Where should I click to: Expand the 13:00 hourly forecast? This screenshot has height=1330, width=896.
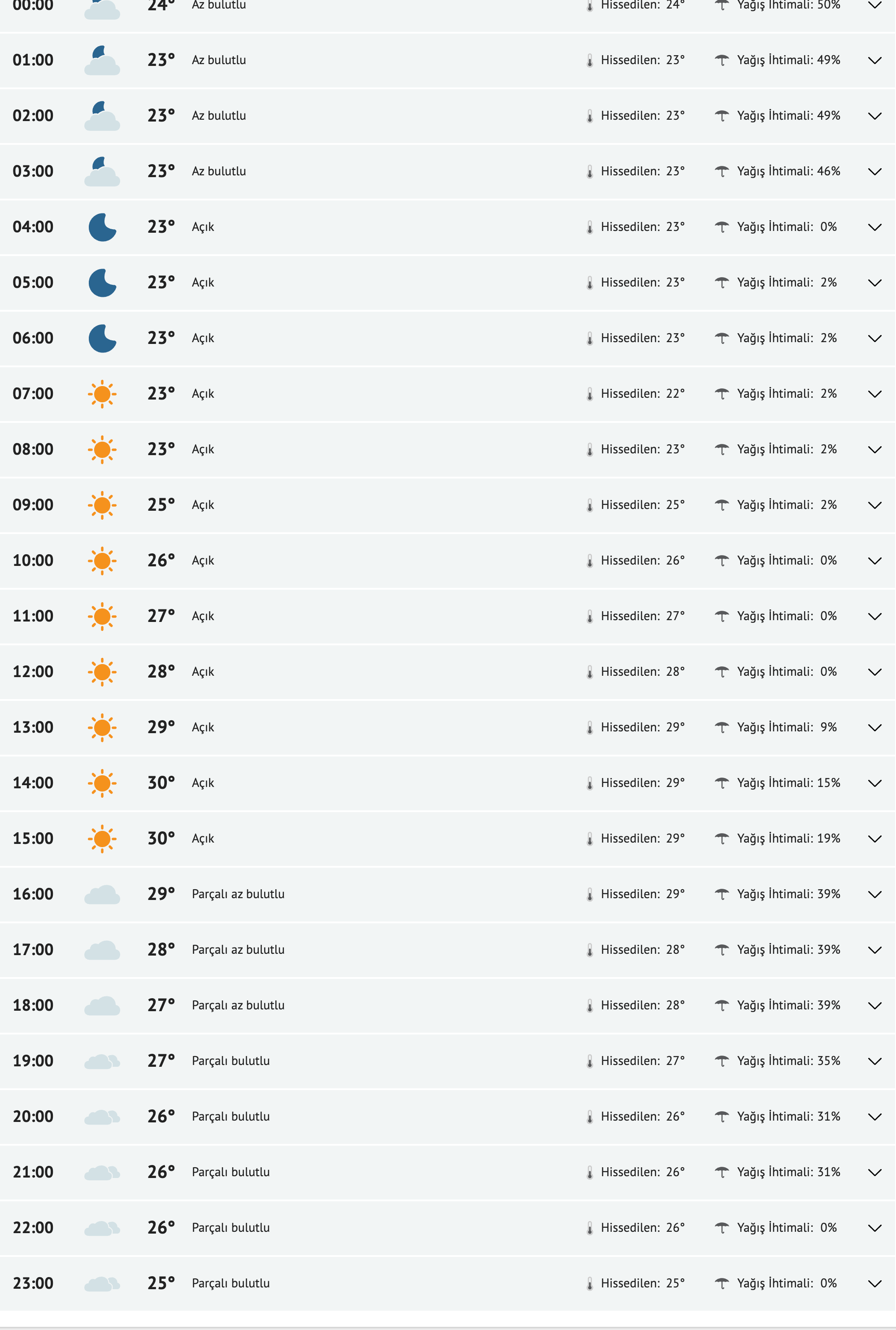874,727
